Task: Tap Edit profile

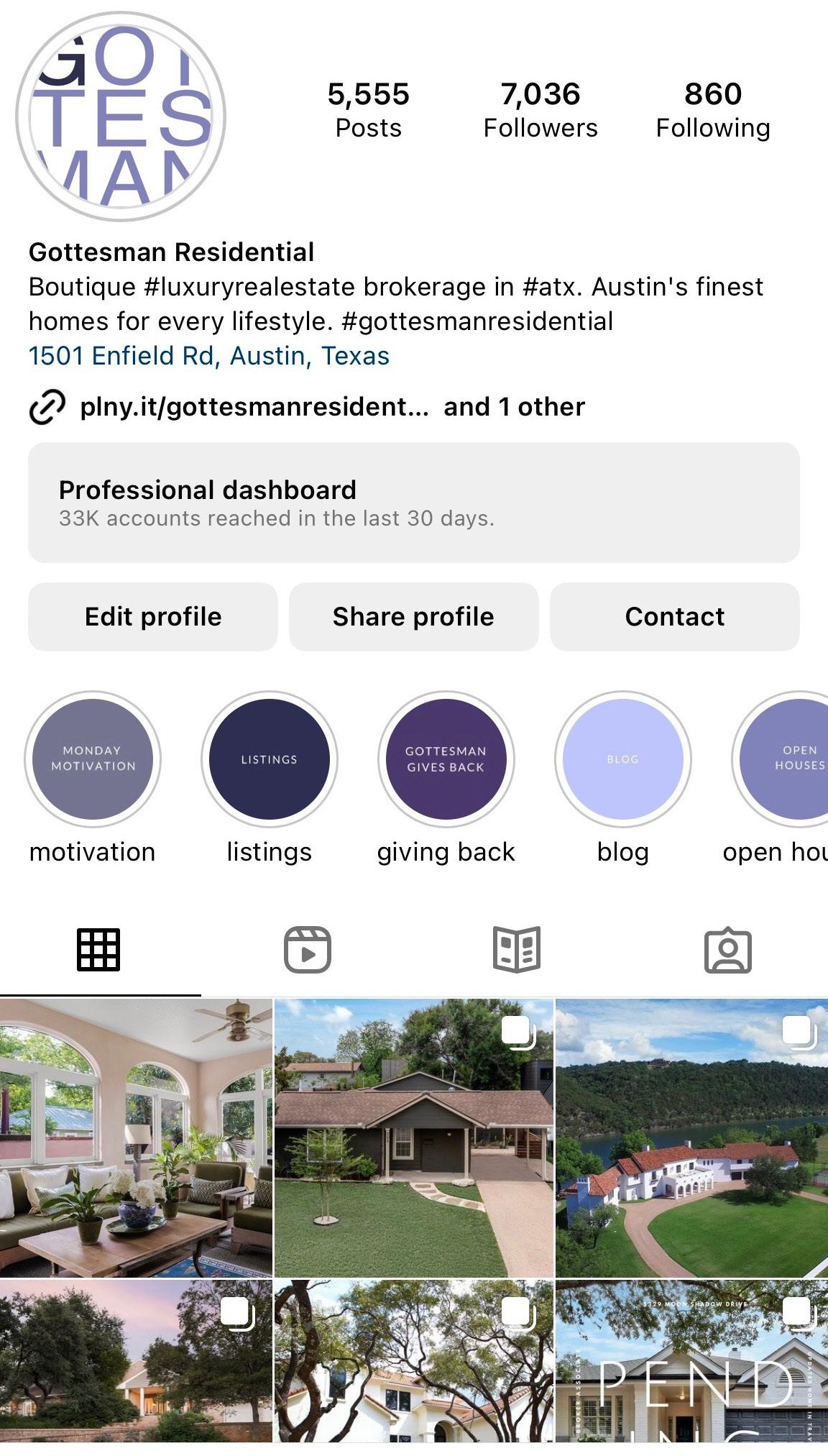Action: (153, 617)
